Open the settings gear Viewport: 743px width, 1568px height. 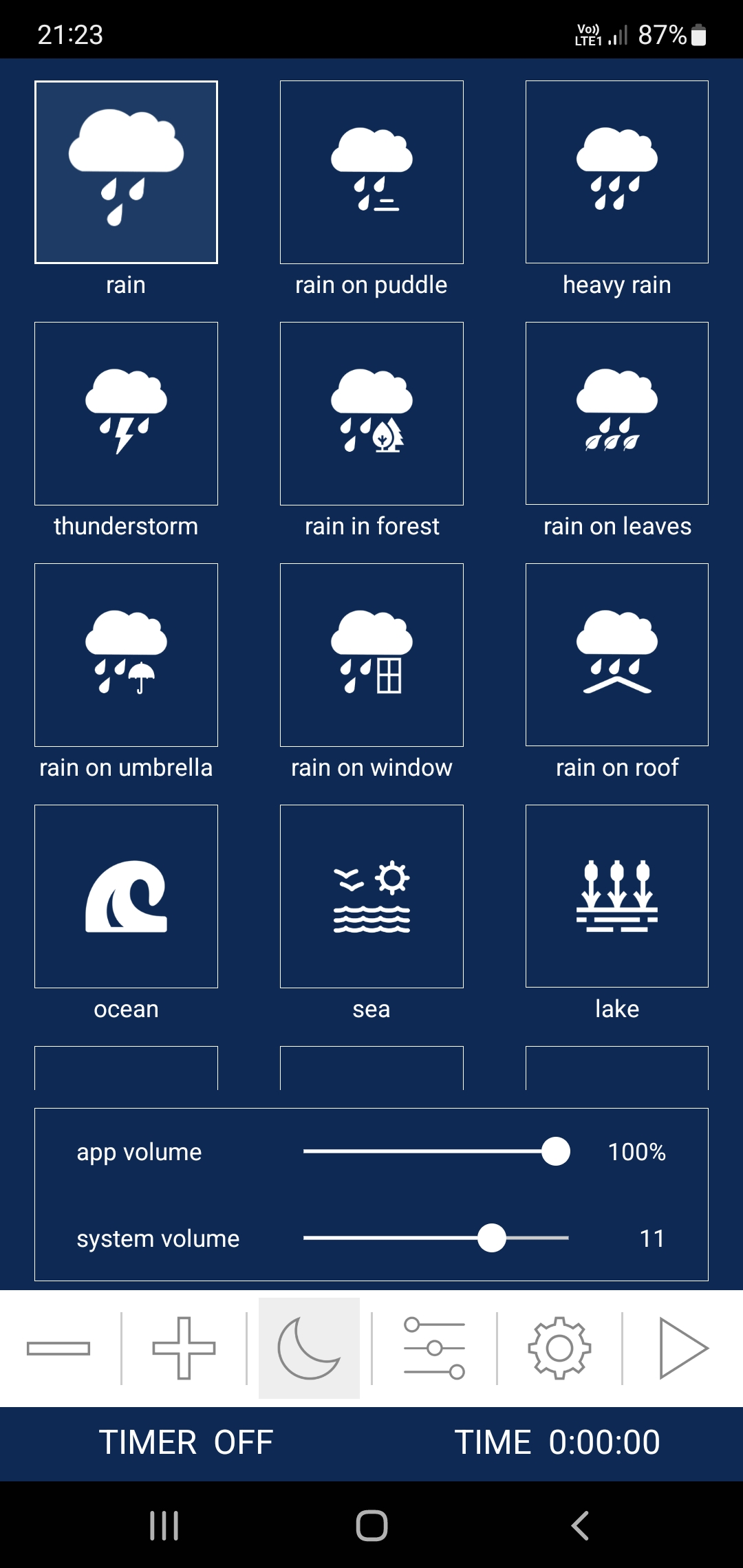click(x=559, y=1348)
